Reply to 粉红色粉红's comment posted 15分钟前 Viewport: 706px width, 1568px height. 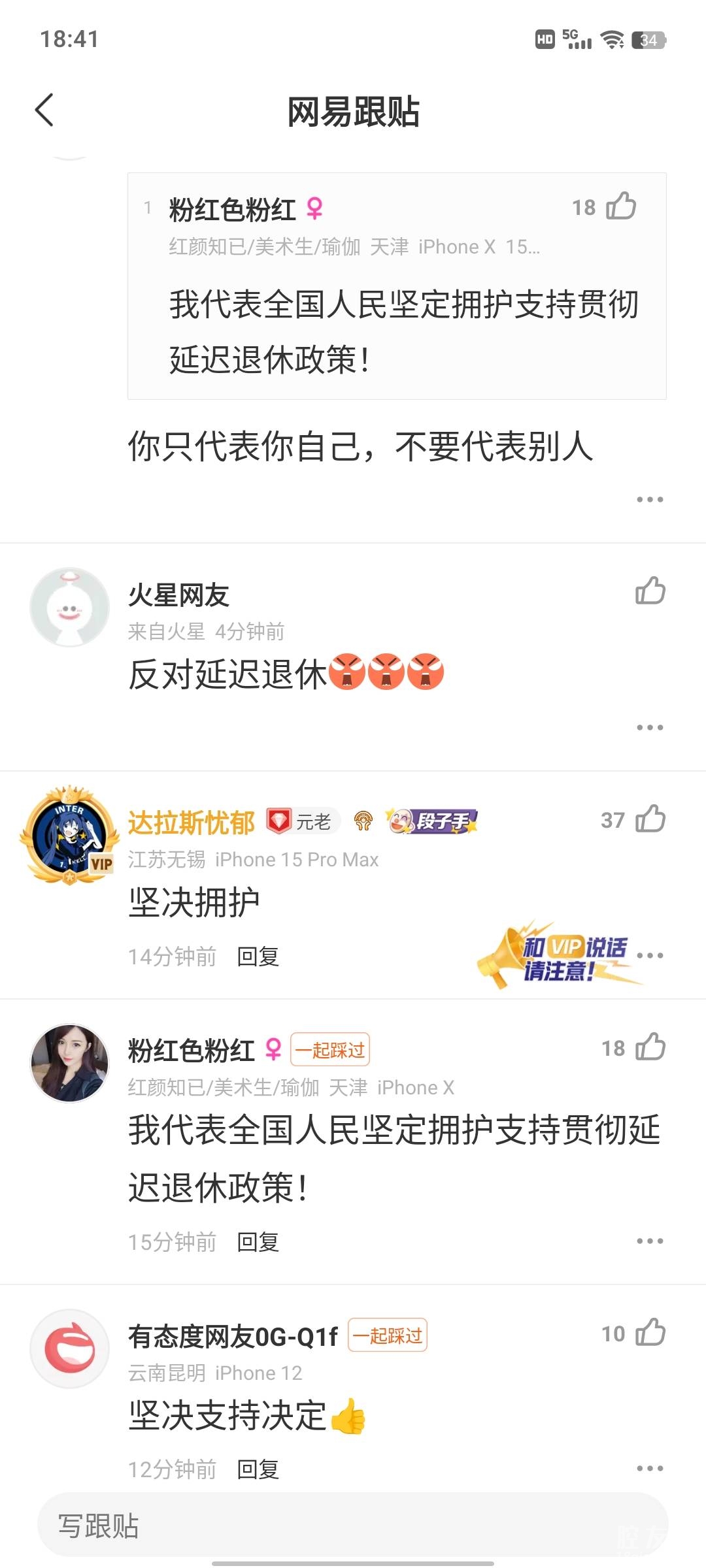pyautogui.click(x=258, y=1241)
